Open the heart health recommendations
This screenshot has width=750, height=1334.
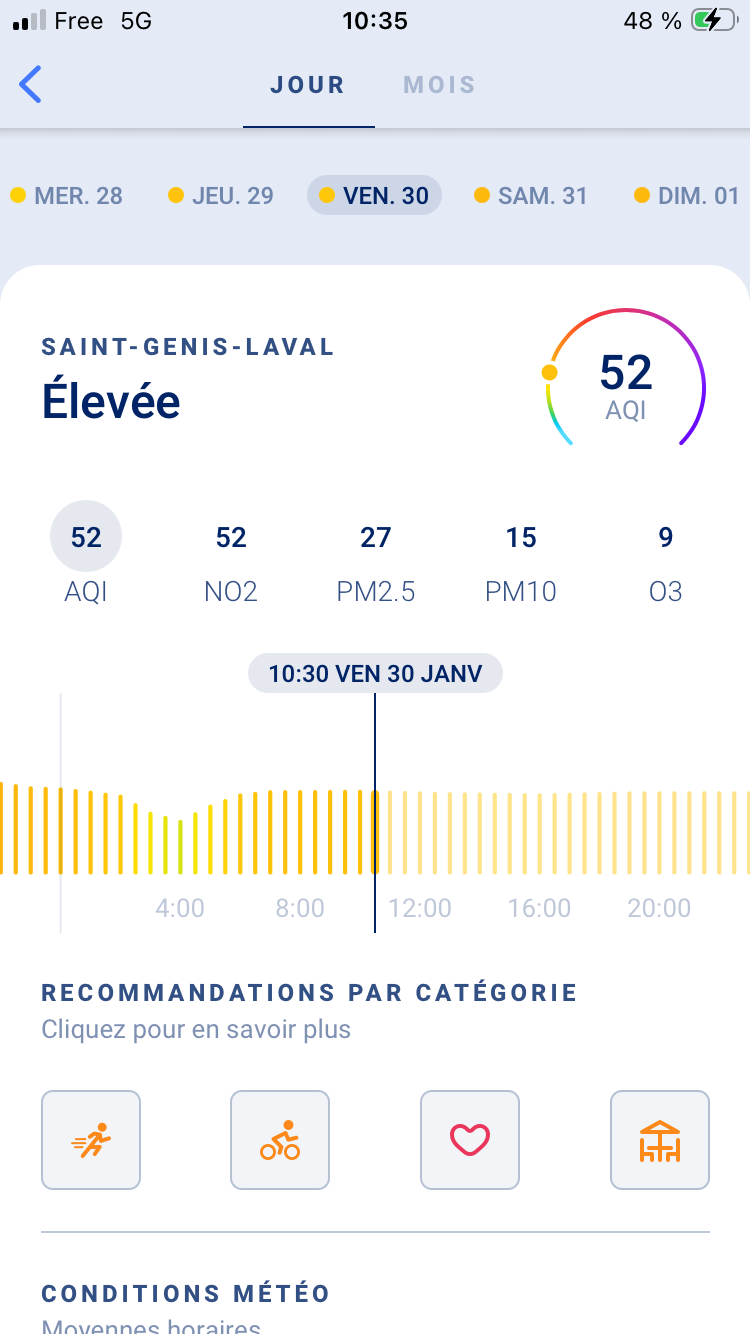pyautogui.click(x=470, y=1140)
